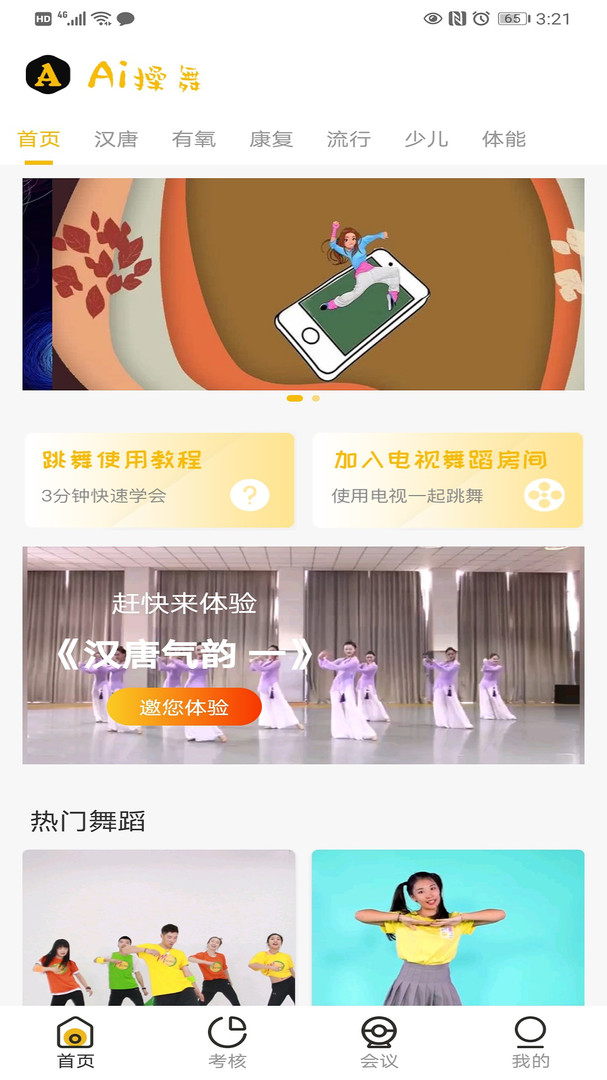Open the 体能 tab
The height and width of the screenshot is (1080, 607).
click(x=504, y=139)
